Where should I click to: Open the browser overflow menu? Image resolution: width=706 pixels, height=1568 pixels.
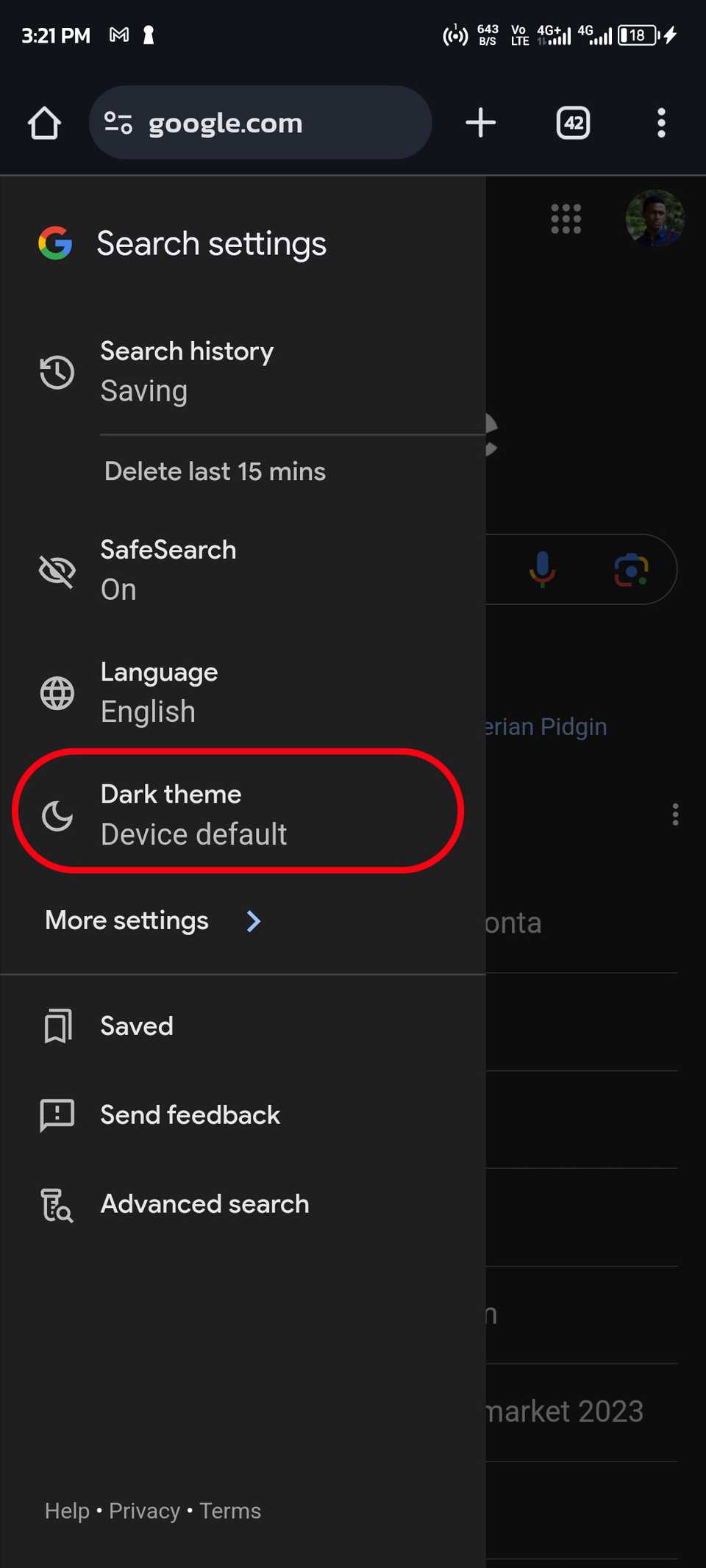pyautogui.click(x=661, y=123)
